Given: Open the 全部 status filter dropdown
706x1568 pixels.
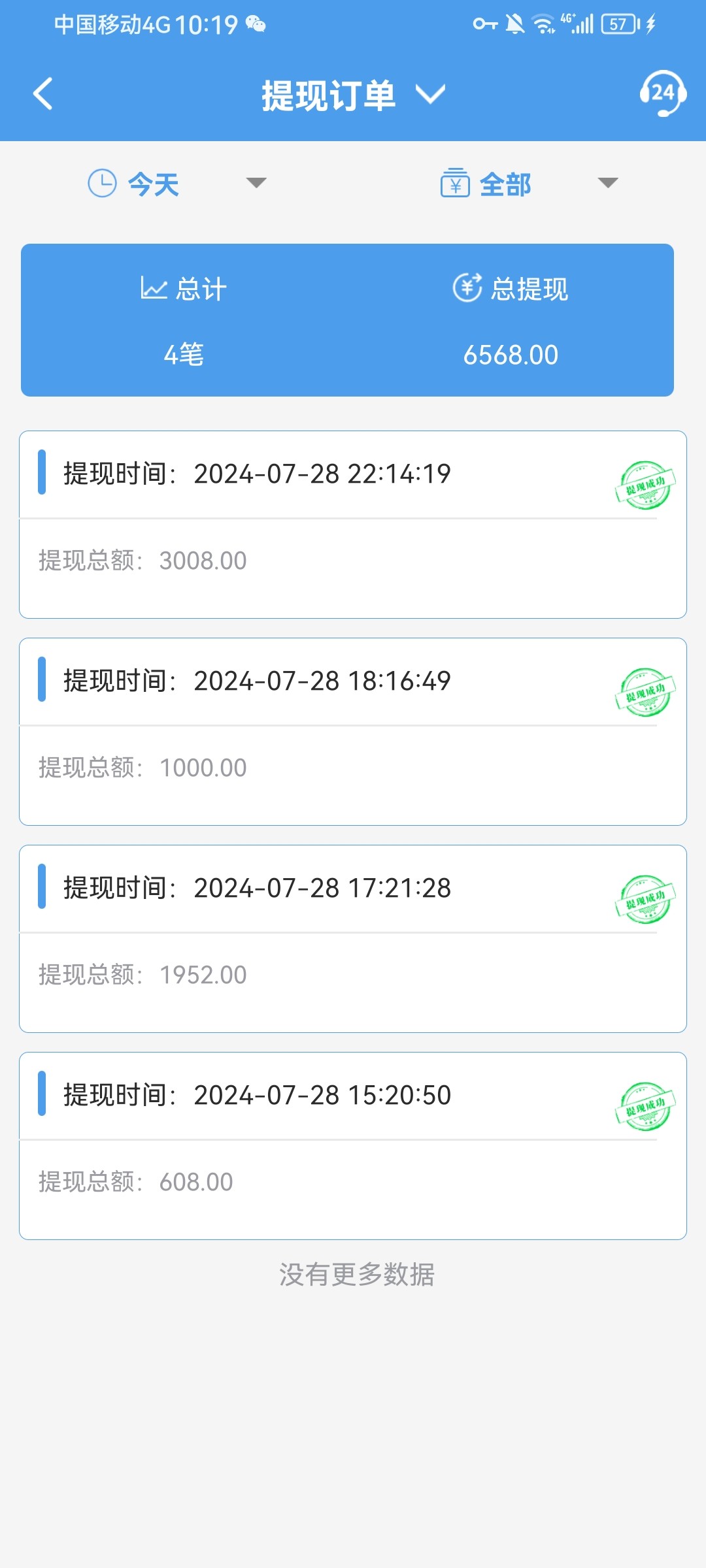Looking at the screenshot, I should (x=528, y=184).
